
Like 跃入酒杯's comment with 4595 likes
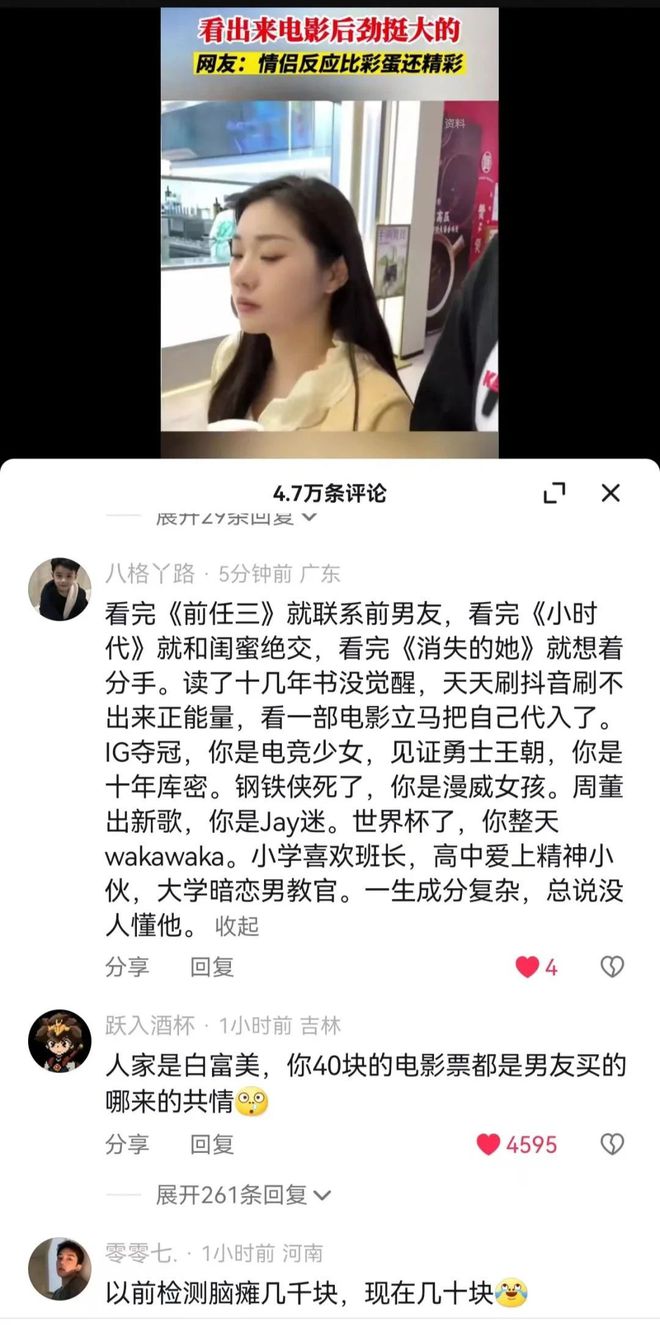pyautogui.click(x=489, y=1144)
